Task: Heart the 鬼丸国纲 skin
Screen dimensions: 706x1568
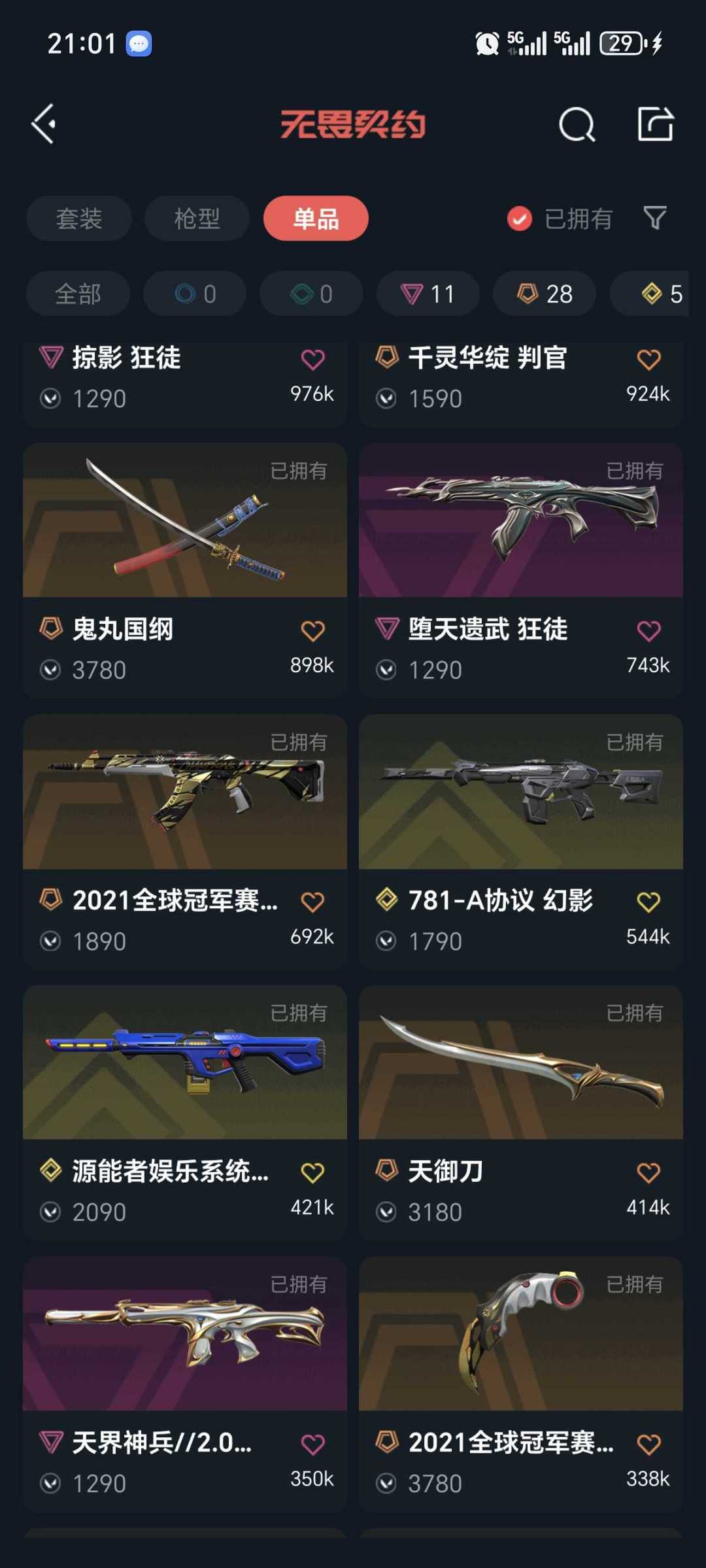Action: point(312,631)
